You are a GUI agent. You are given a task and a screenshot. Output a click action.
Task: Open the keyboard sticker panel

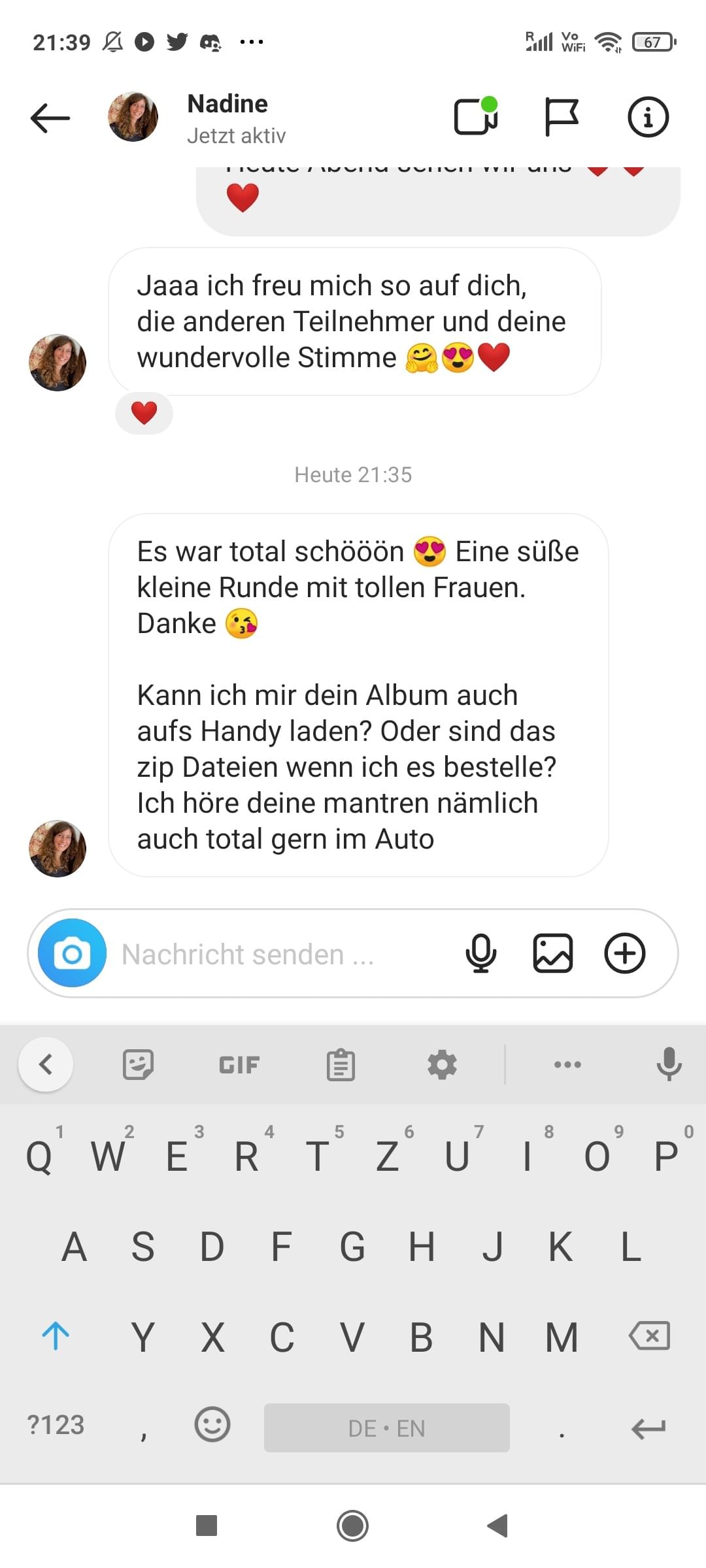pyautogui.click(x=138, y=1064)
